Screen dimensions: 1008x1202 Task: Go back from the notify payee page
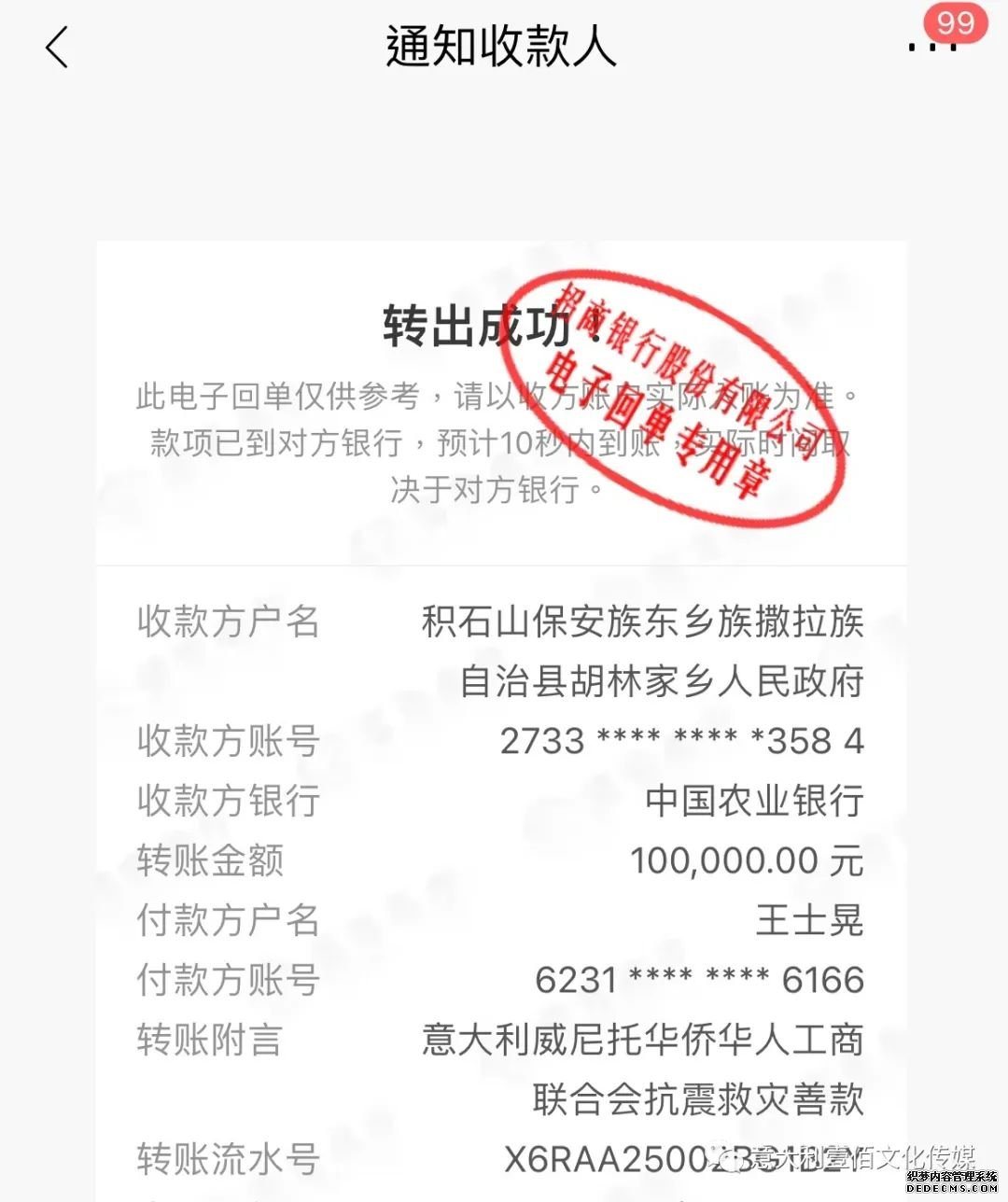(58, 48)
